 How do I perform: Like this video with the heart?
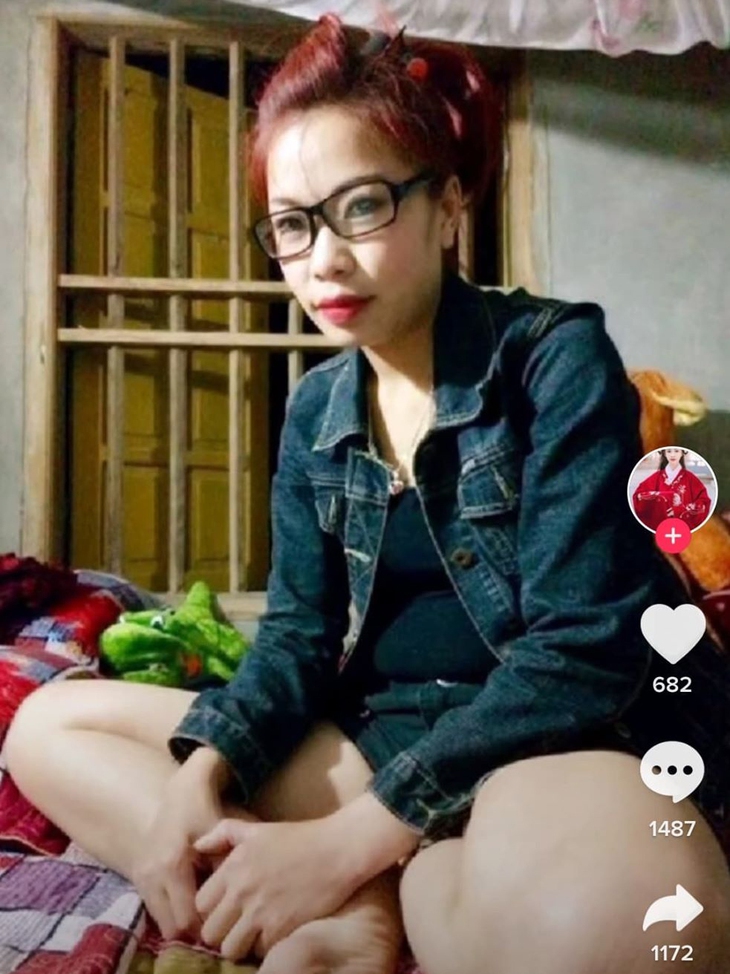(x=672, y=633)
